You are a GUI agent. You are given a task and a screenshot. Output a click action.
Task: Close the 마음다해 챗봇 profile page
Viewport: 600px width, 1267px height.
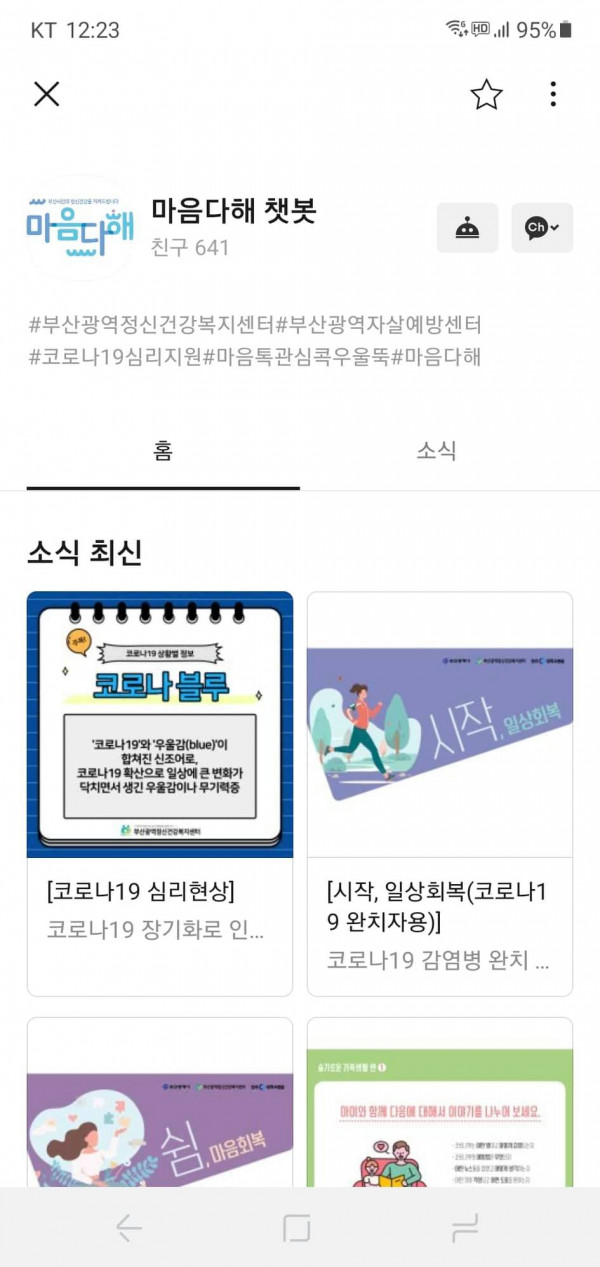(46, 94)
